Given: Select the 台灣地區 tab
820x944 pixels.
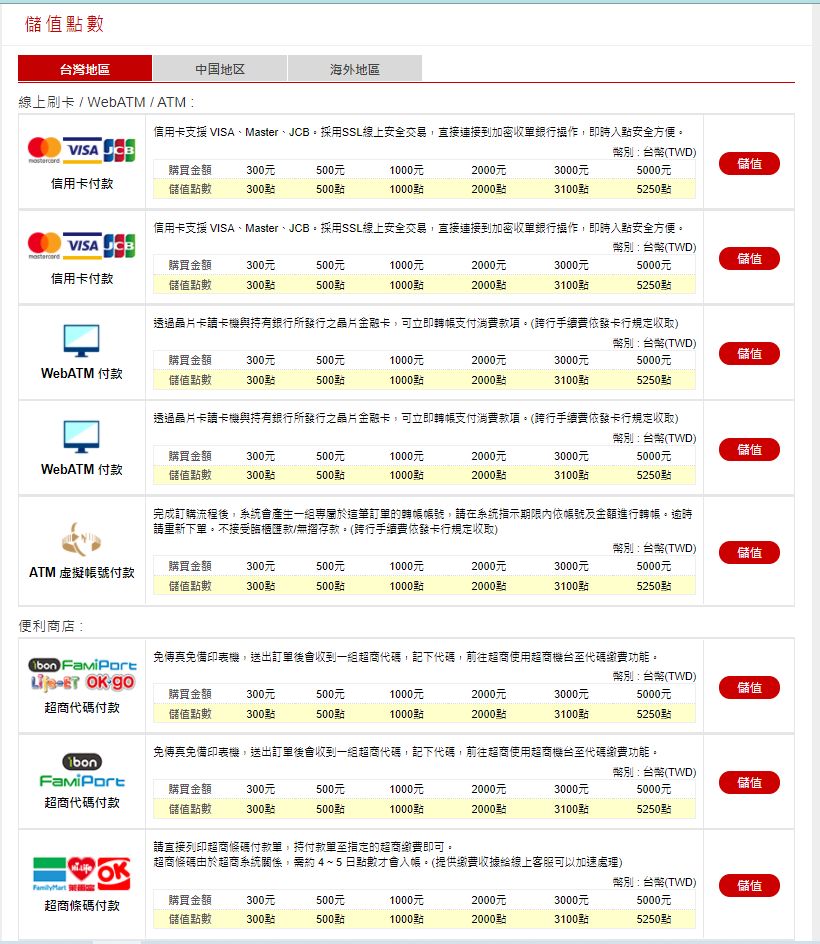Looking at the screenshot, I should (x=84, y=68).
